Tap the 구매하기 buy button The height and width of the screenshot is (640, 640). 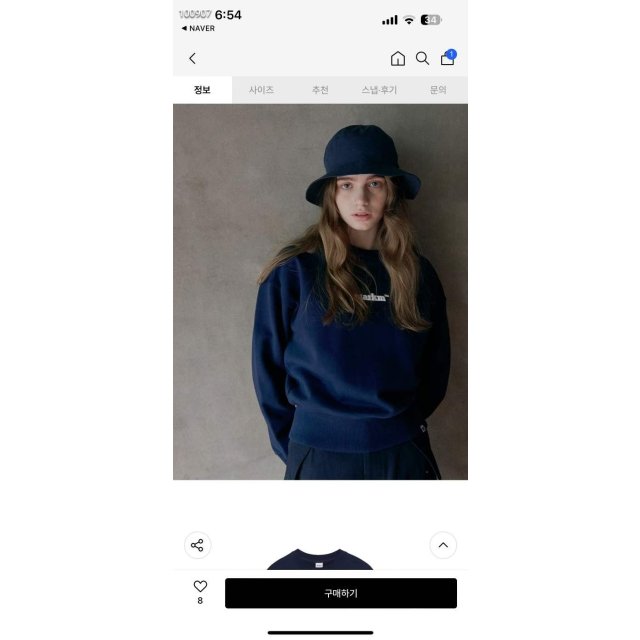coord(341,593)
